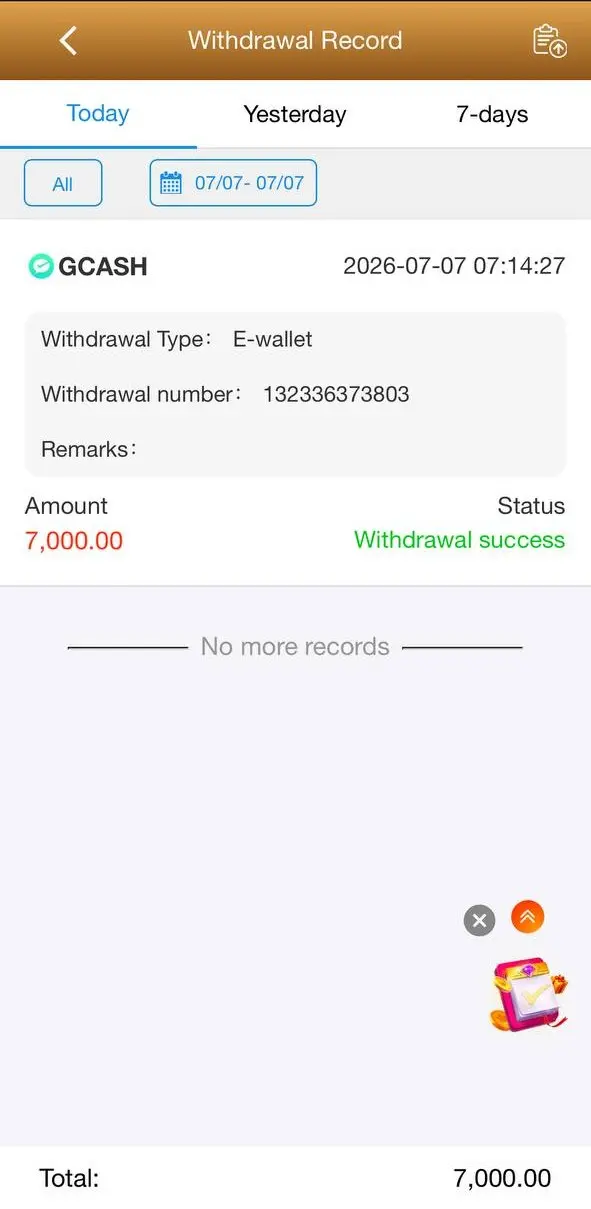Switch to the 7-days tab
591x1209 pixels.
tap(492, 114)
